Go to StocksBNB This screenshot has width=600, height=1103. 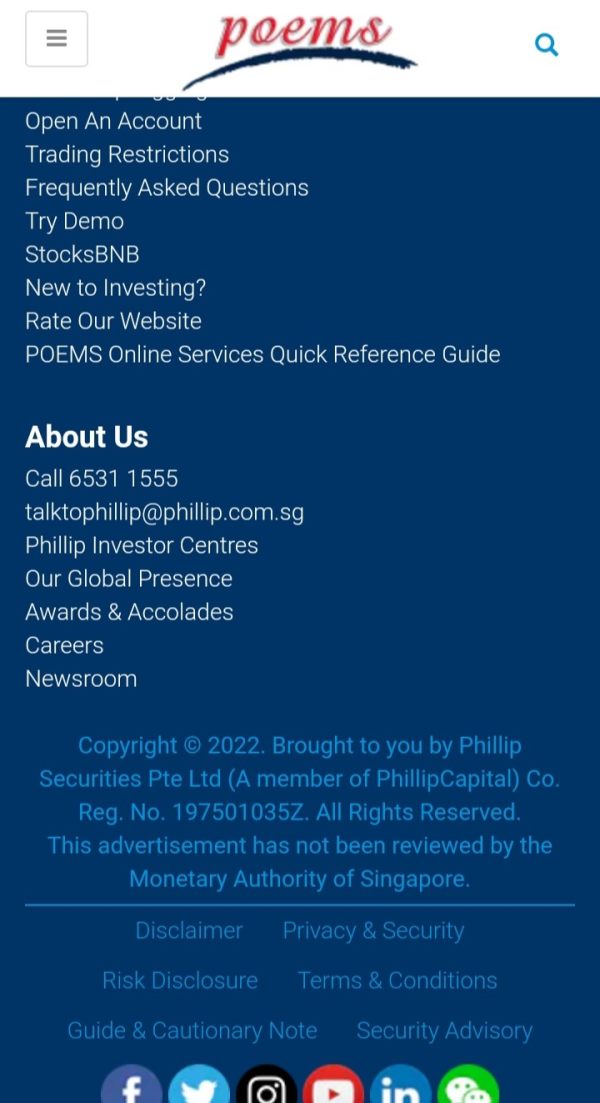tap(82, 254)
